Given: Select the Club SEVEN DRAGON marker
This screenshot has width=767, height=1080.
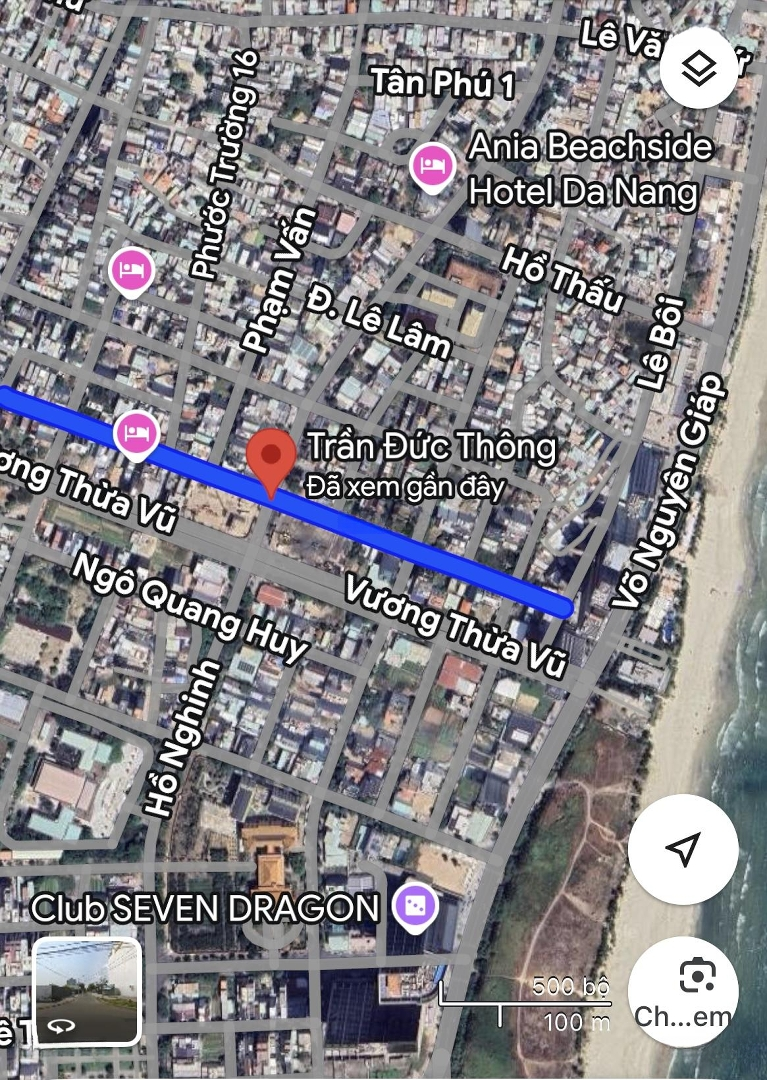Looking at the screenshot, I should point(413,907).
